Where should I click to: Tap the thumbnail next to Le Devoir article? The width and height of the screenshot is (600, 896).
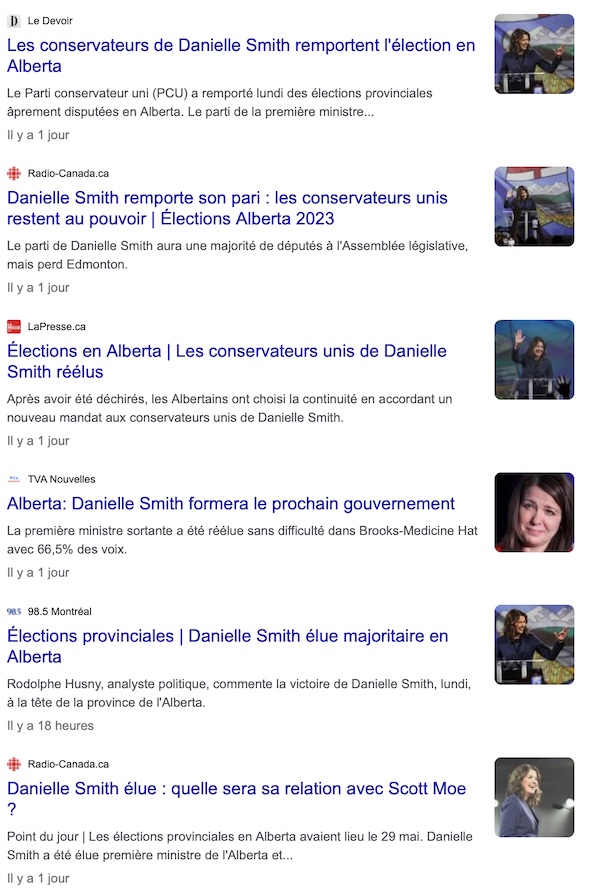pos(534,54)
